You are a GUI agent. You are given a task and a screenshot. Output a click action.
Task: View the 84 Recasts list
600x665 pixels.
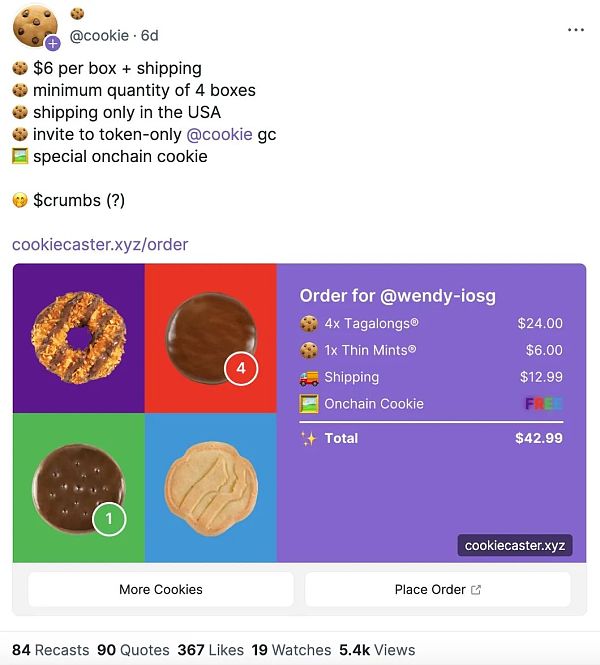tap(51, 650)
